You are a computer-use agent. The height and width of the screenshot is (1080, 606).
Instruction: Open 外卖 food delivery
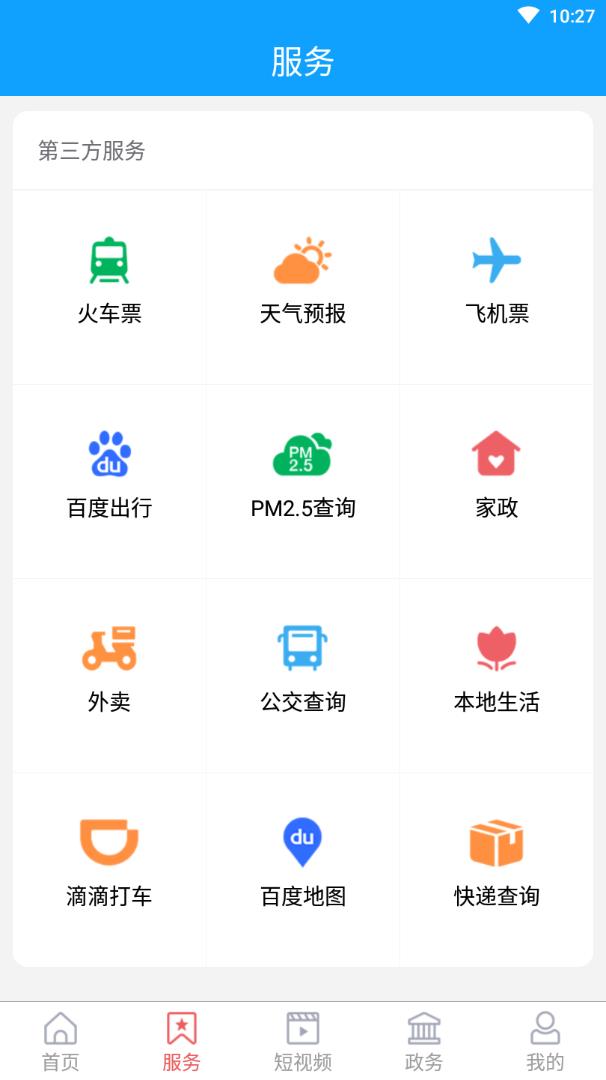[x=109, y=671]
